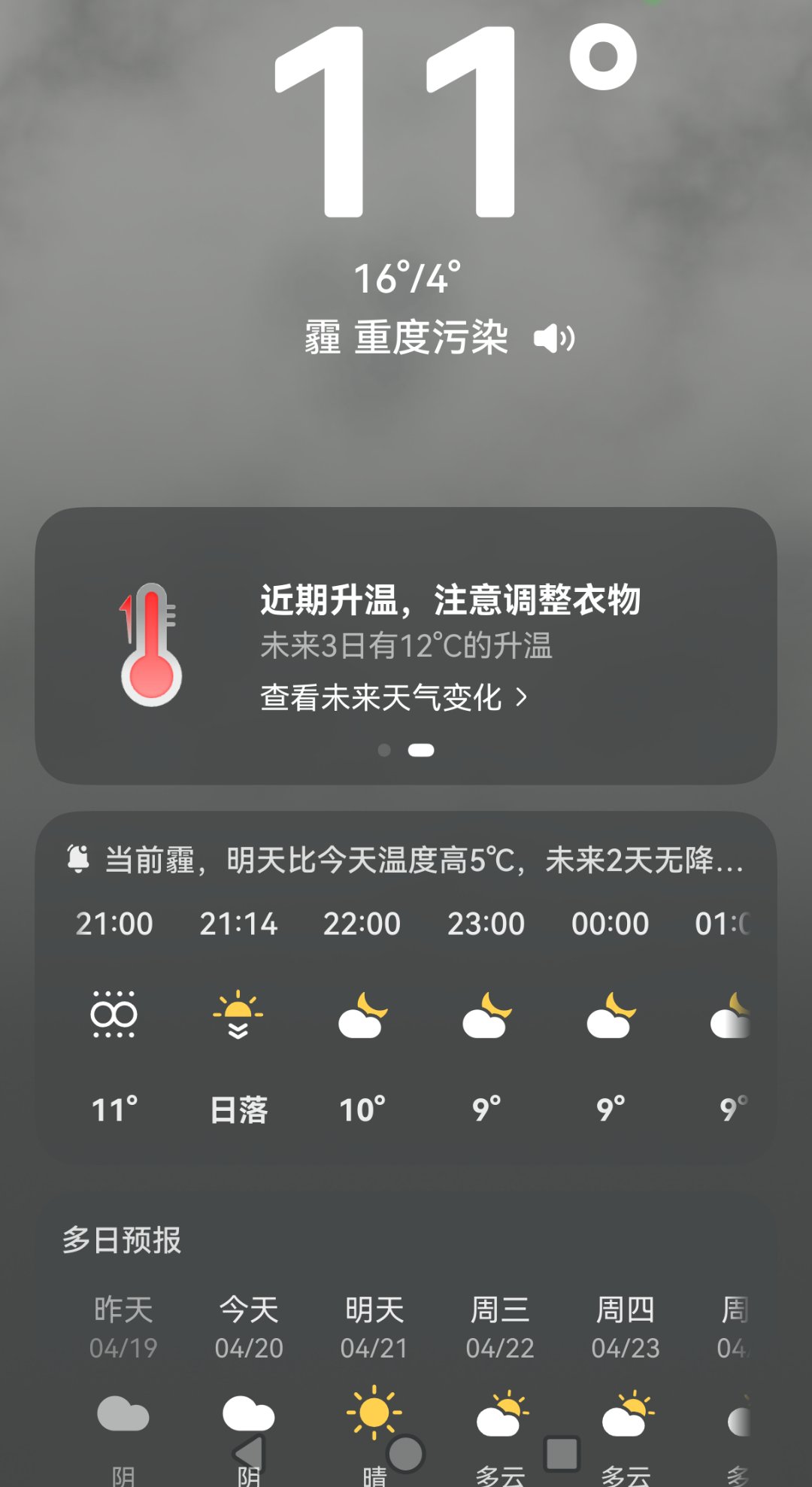This screenshot has height=1487, width=812.
Task: Play the weather voice broadcast speaker
Action: pos(554,338)
